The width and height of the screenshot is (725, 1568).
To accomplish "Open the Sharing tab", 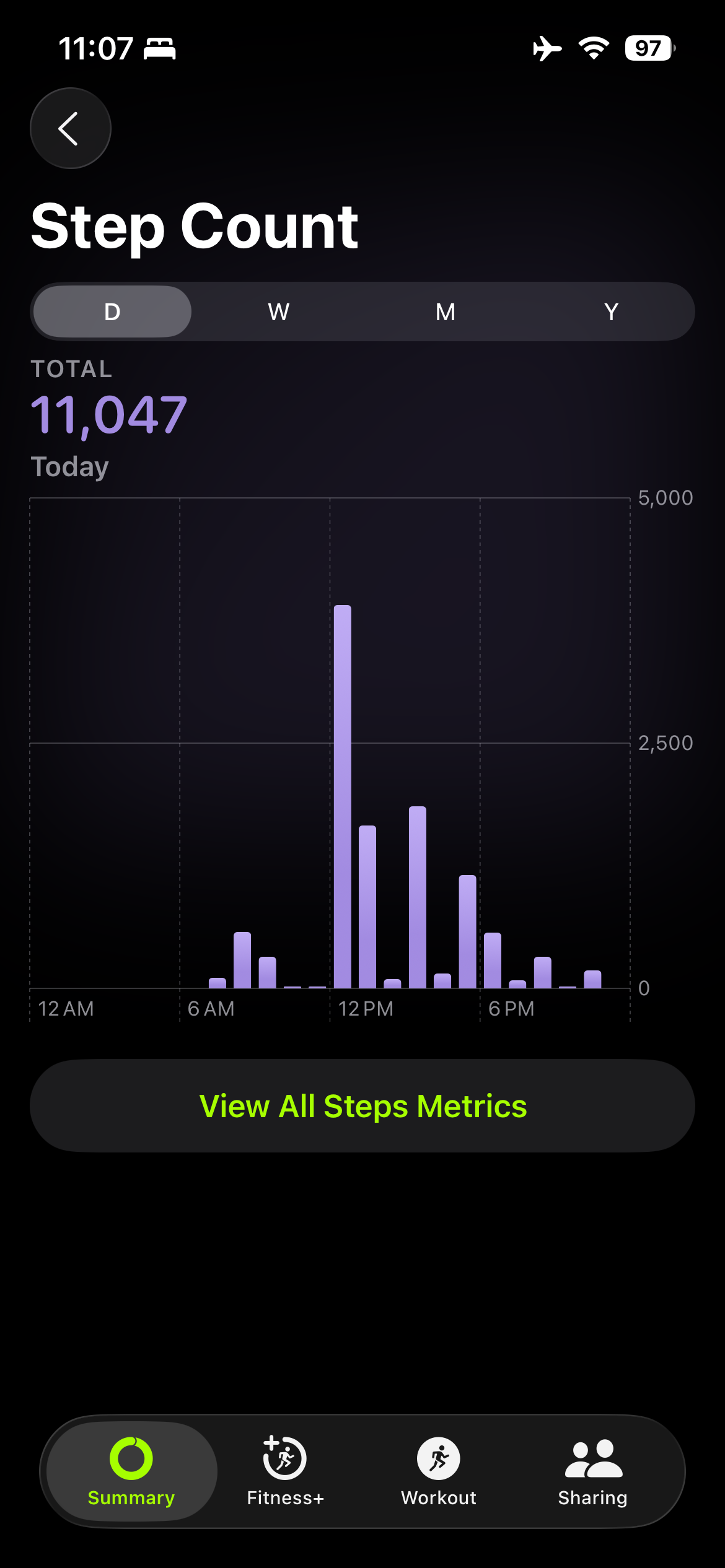I will [x=593, y=1471].
